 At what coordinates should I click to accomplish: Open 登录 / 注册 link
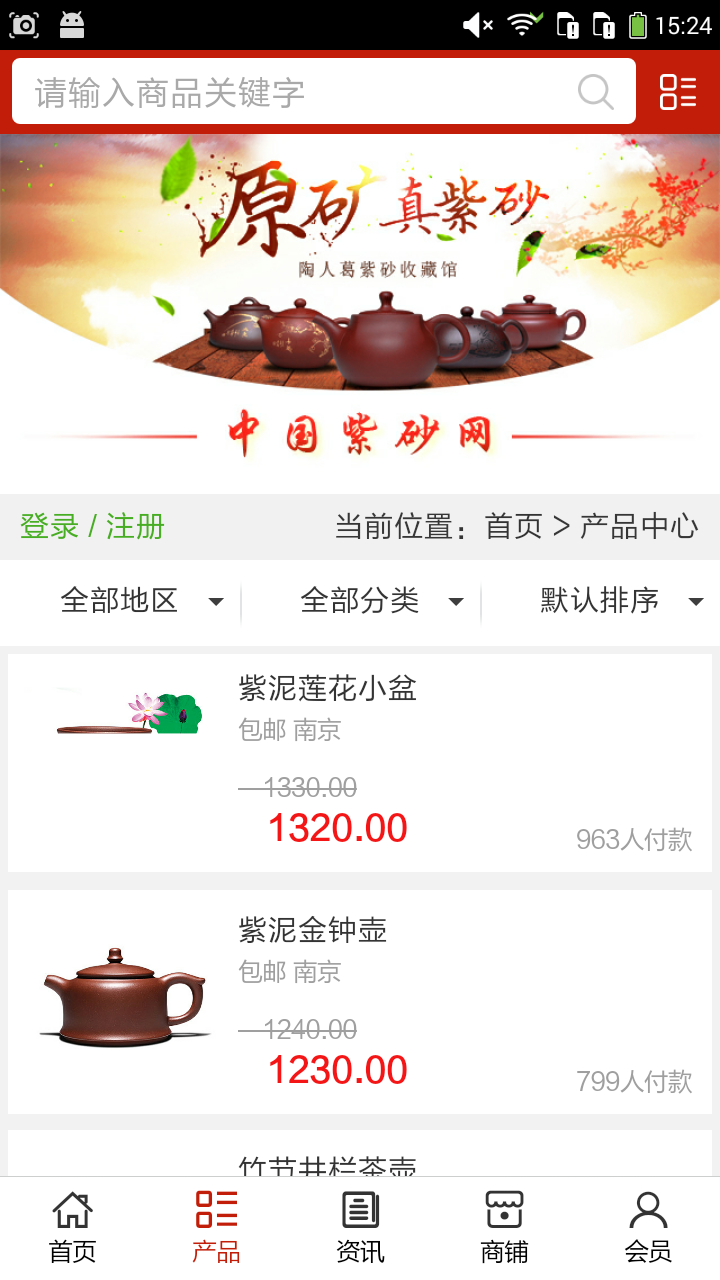[x=92, y=526]
